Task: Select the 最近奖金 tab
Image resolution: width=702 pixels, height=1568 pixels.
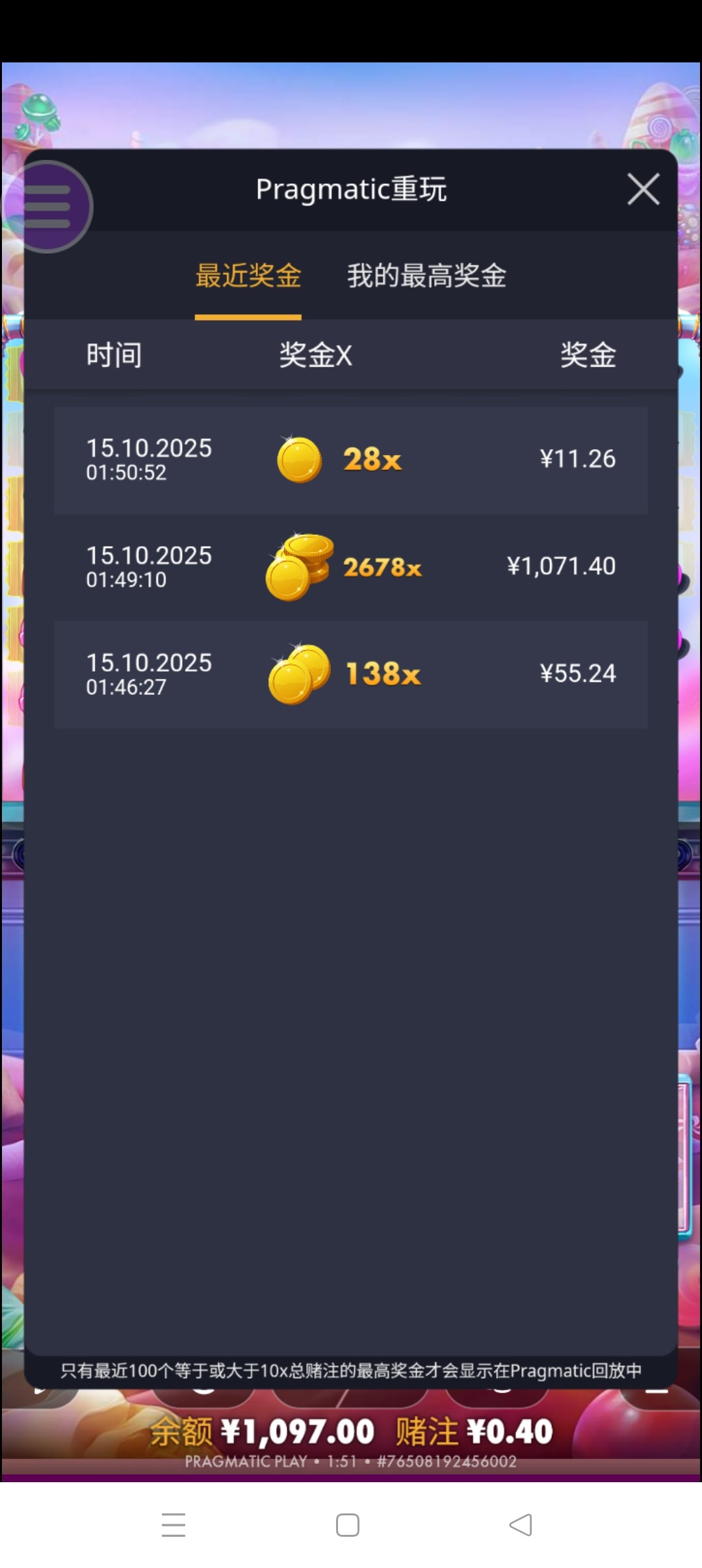Action: 248,276
